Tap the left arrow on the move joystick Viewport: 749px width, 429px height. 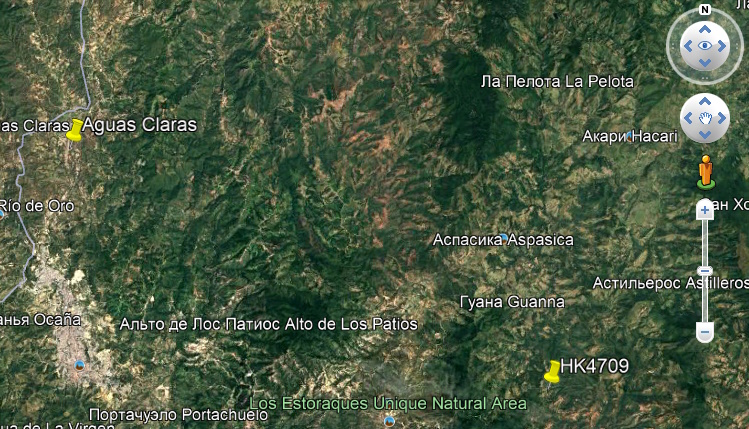pyautogui.click(x=688, y=119)
